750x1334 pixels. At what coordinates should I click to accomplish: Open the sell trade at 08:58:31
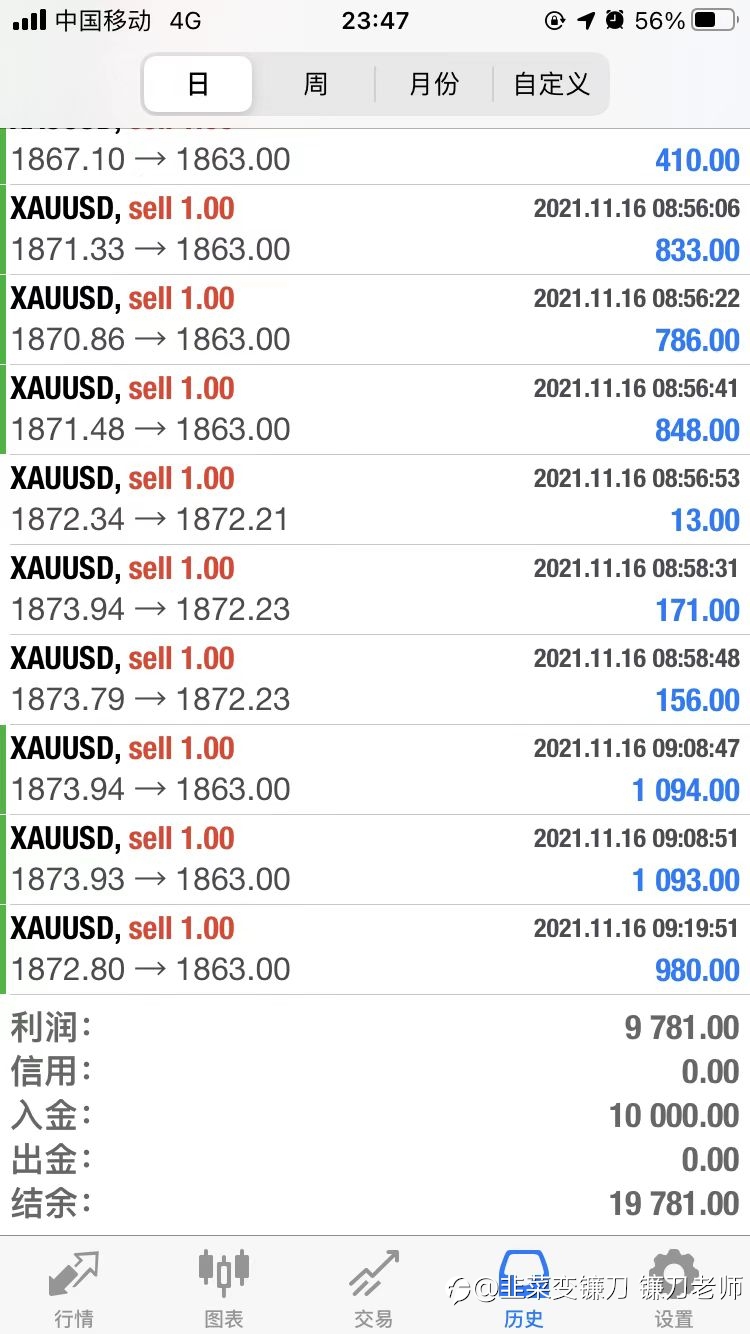375,590
